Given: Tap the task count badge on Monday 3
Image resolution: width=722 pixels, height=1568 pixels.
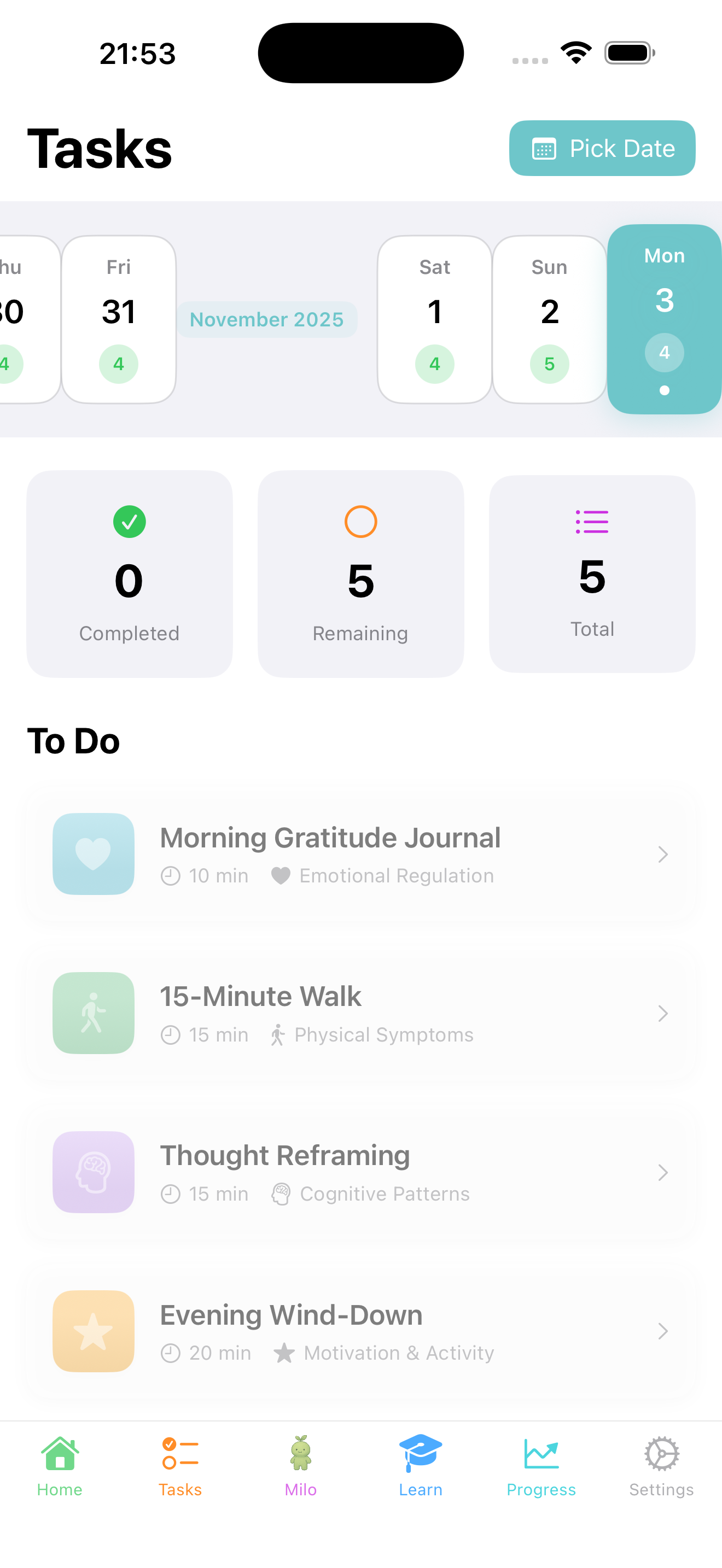Looking at the screenshot, I should tap(664, 353).
